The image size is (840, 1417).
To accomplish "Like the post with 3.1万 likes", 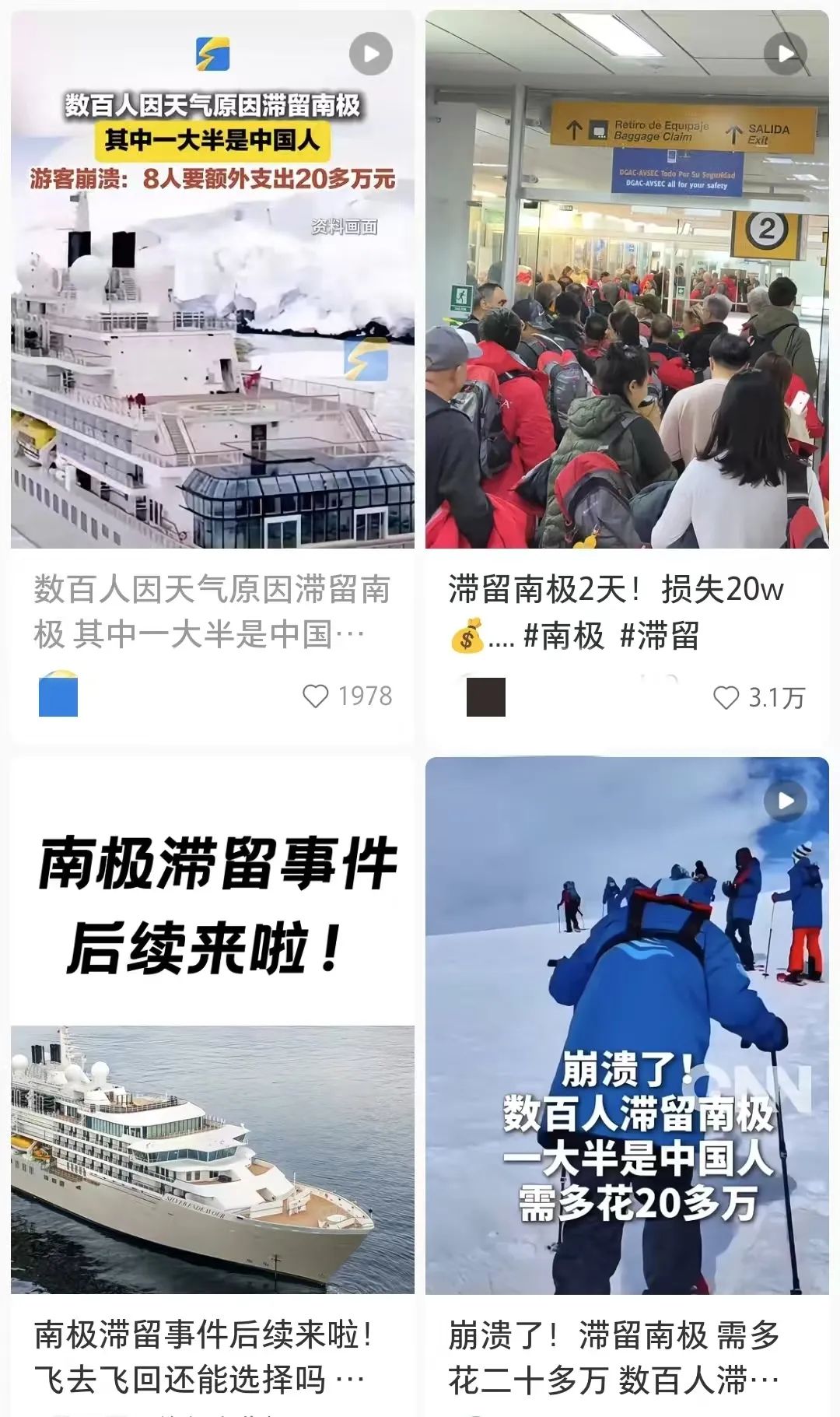I will [x=726, y=698].
